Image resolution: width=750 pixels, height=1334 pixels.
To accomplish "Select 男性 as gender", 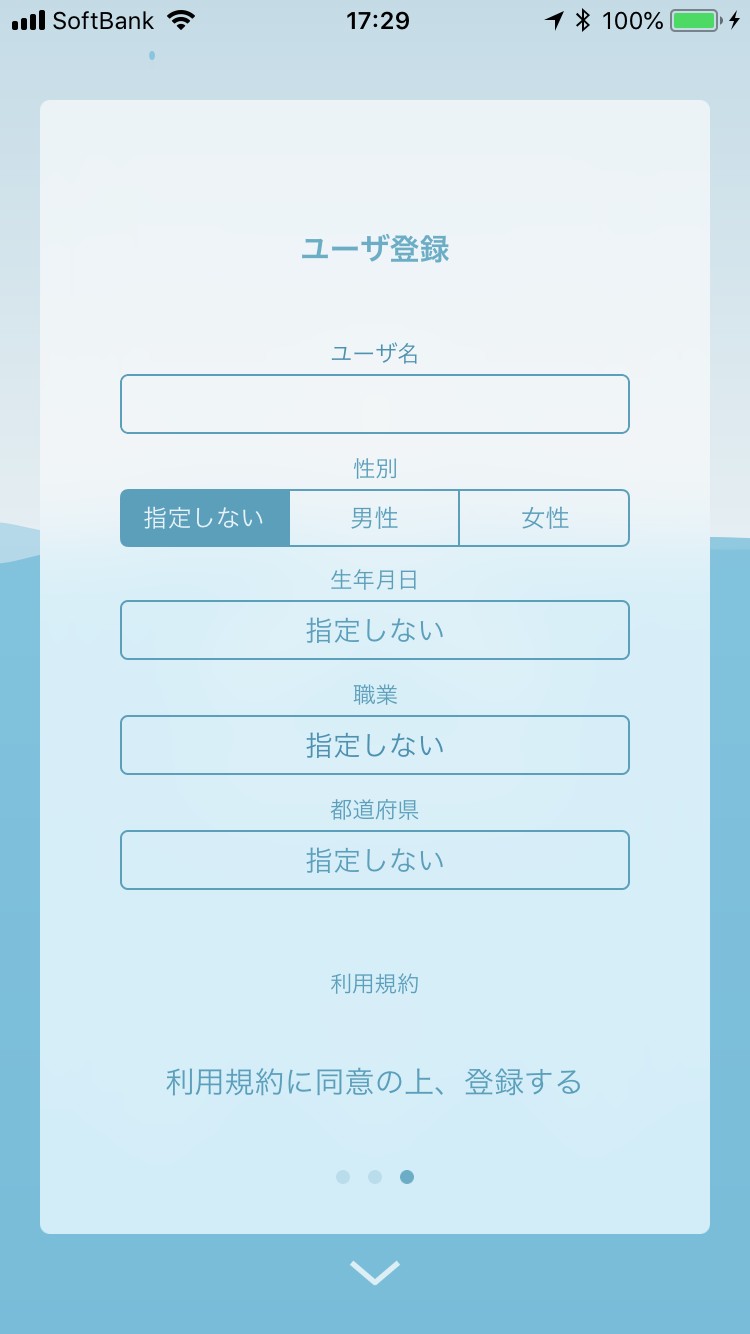I will pos(375,518).
